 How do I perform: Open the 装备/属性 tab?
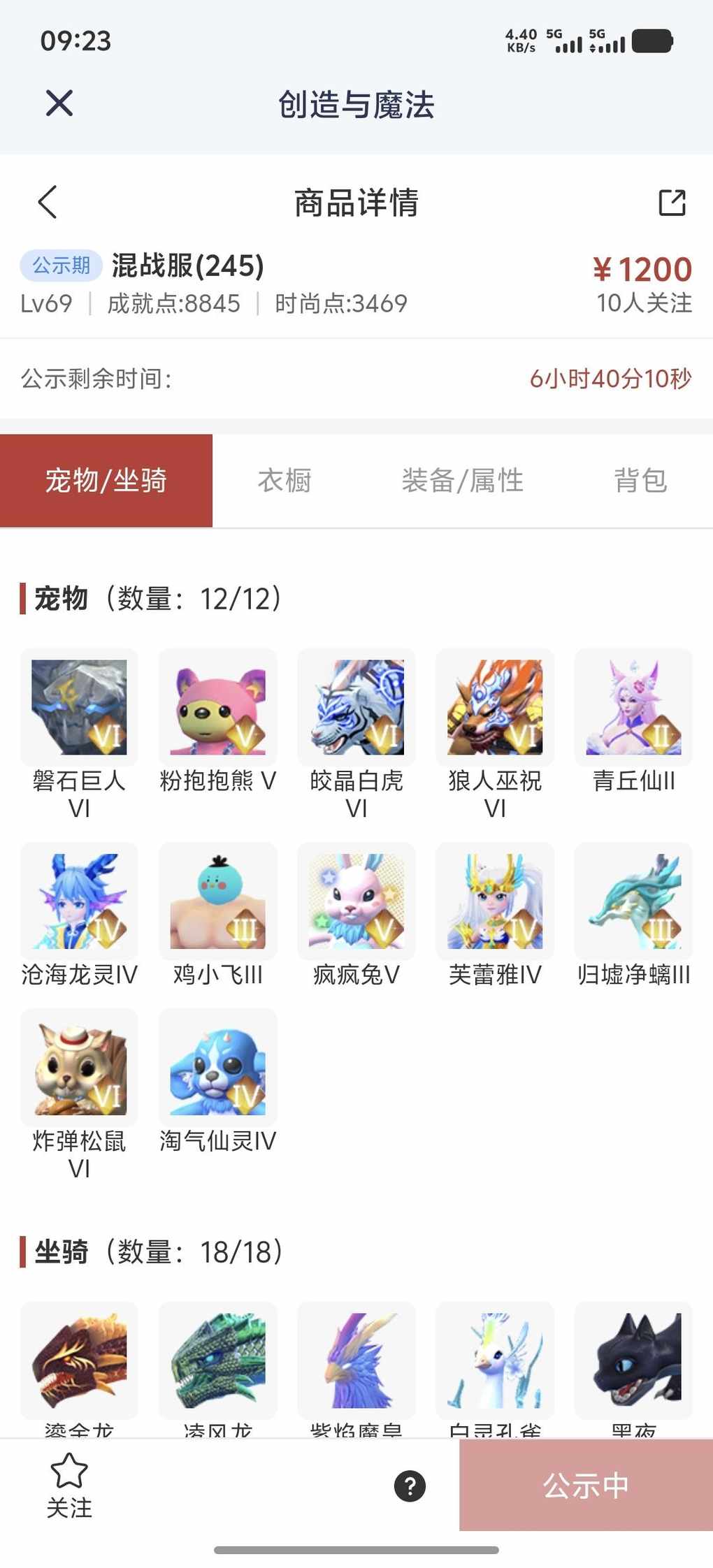tap(462, 481)
